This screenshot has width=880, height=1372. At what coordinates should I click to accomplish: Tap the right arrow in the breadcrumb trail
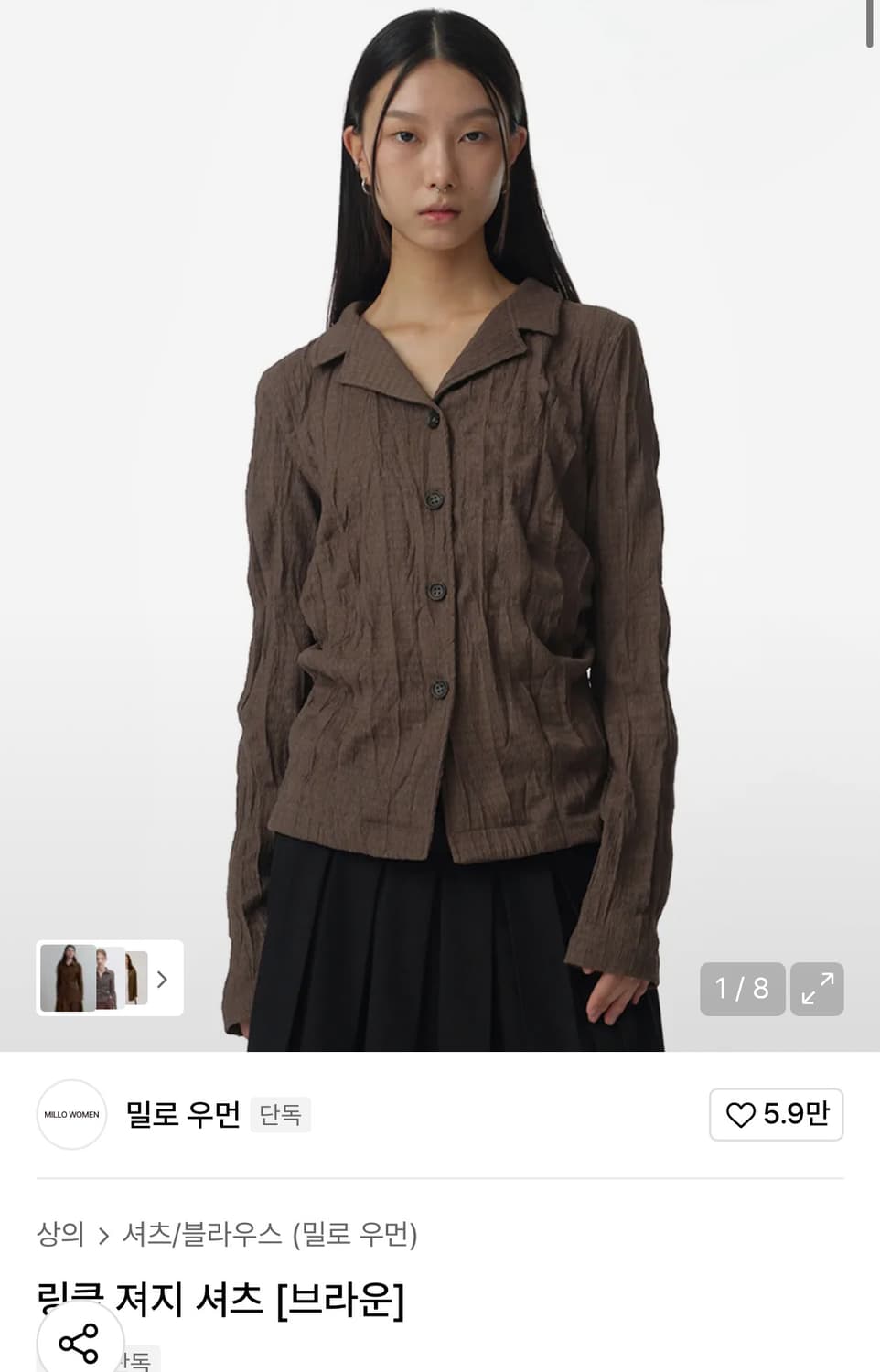[102, 1234]
